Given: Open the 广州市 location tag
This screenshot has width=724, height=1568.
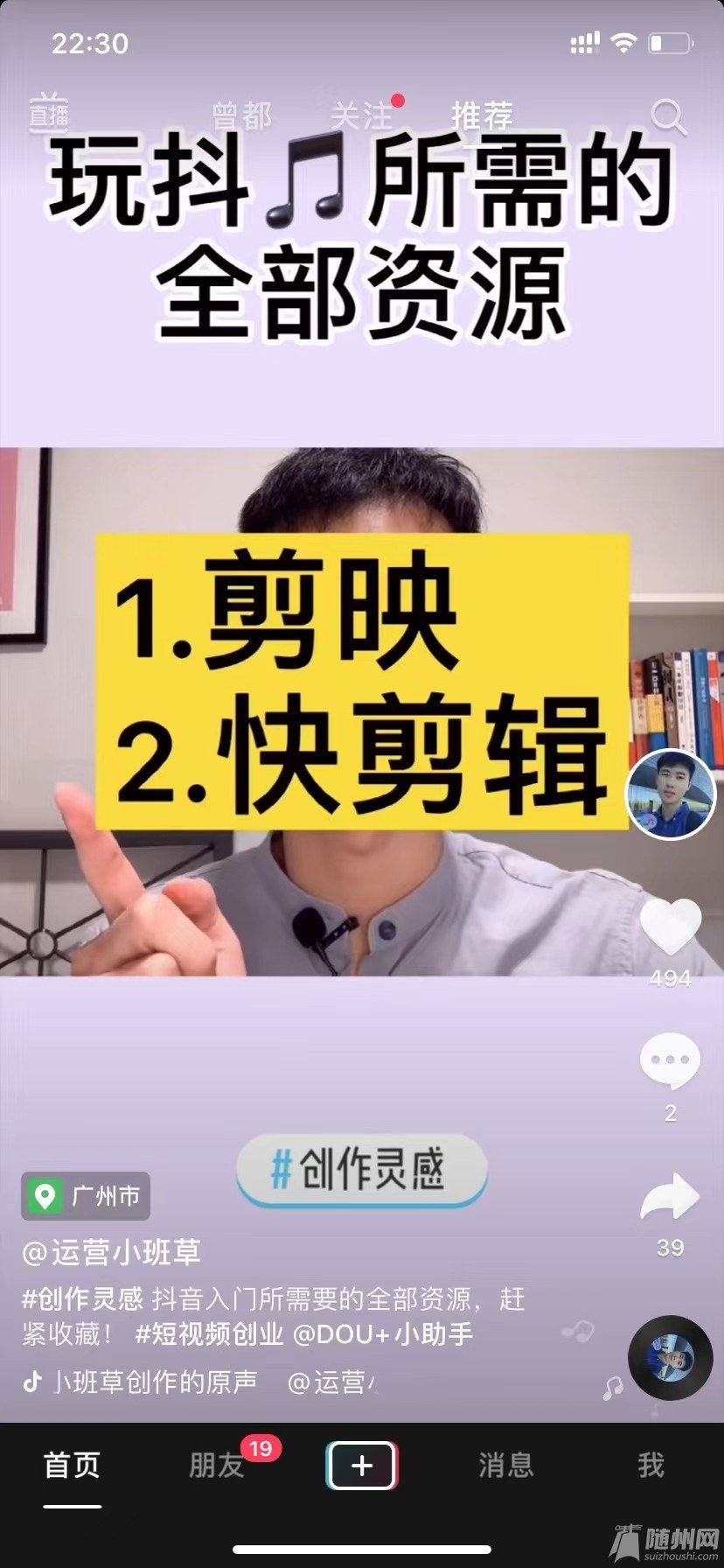Looking at the screenshot, I should [x=86, y=1196].
